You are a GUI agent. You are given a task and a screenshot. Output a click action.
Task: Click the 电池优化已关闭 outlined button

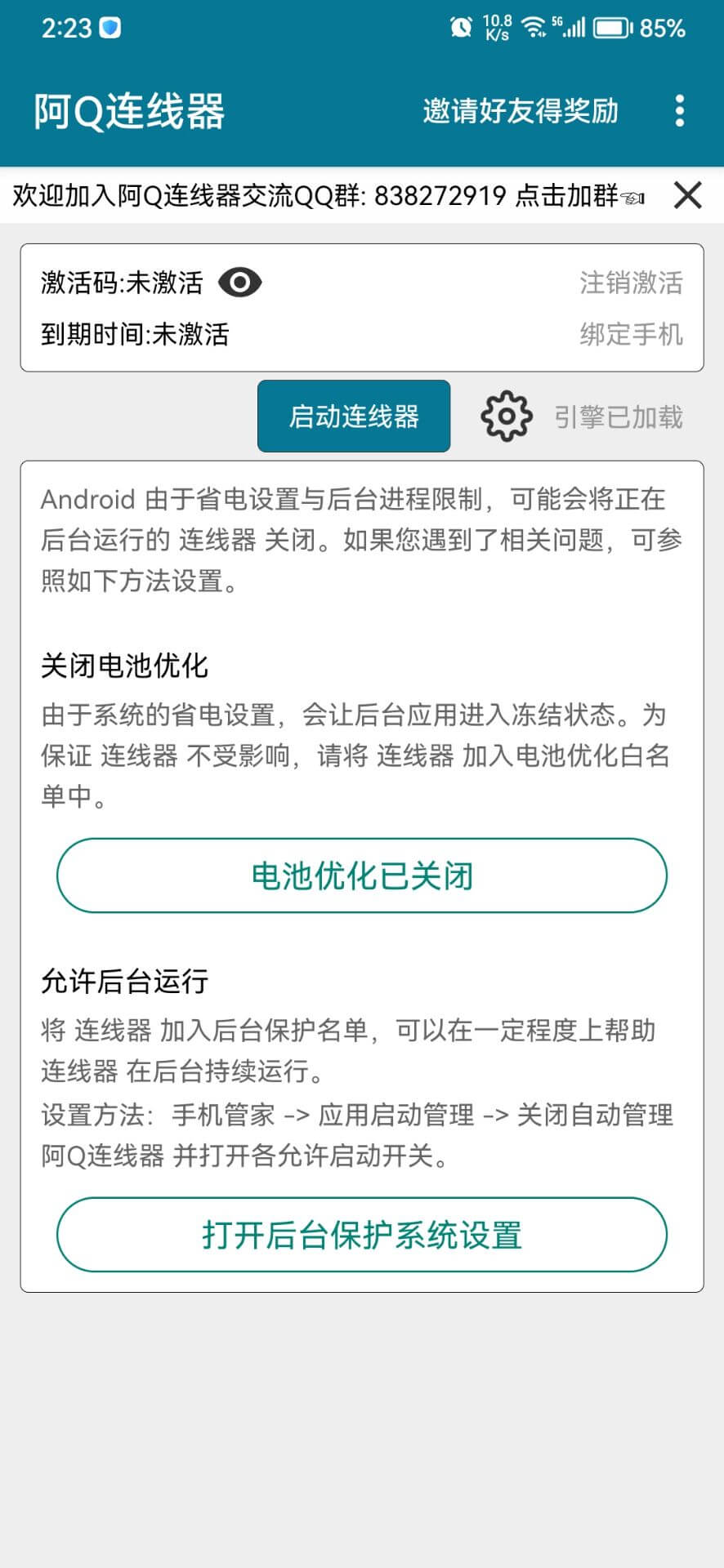(362, 875)
